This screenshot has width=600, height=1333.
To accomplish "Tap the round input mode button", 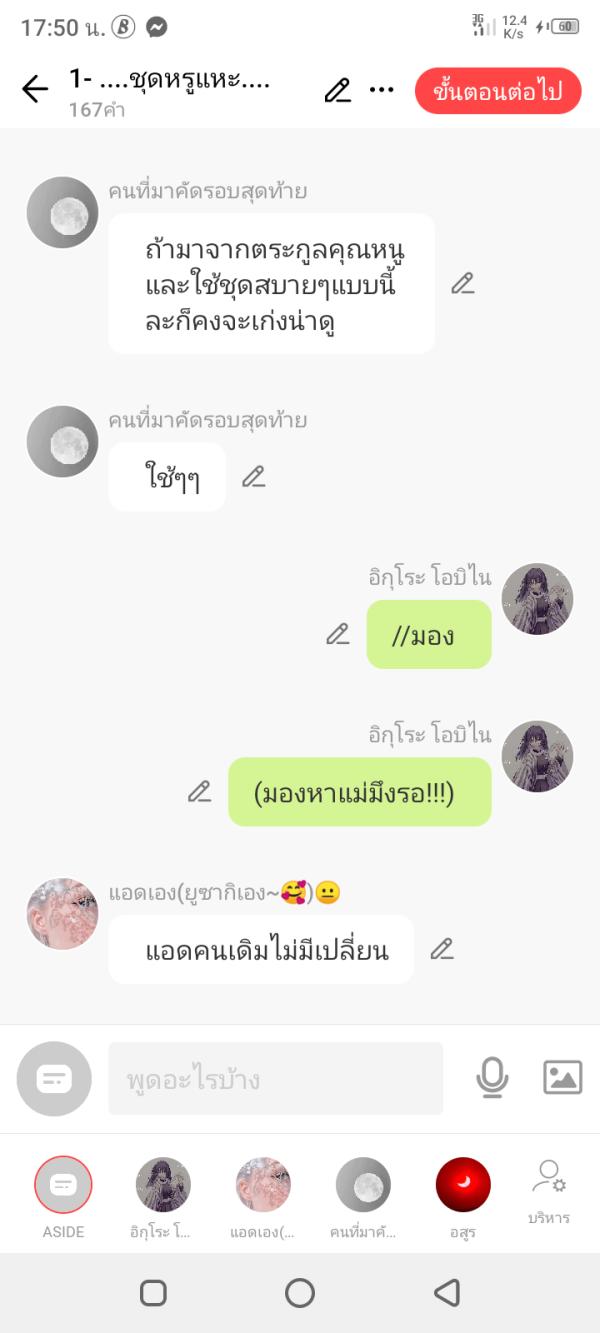I will [54, 1079].
